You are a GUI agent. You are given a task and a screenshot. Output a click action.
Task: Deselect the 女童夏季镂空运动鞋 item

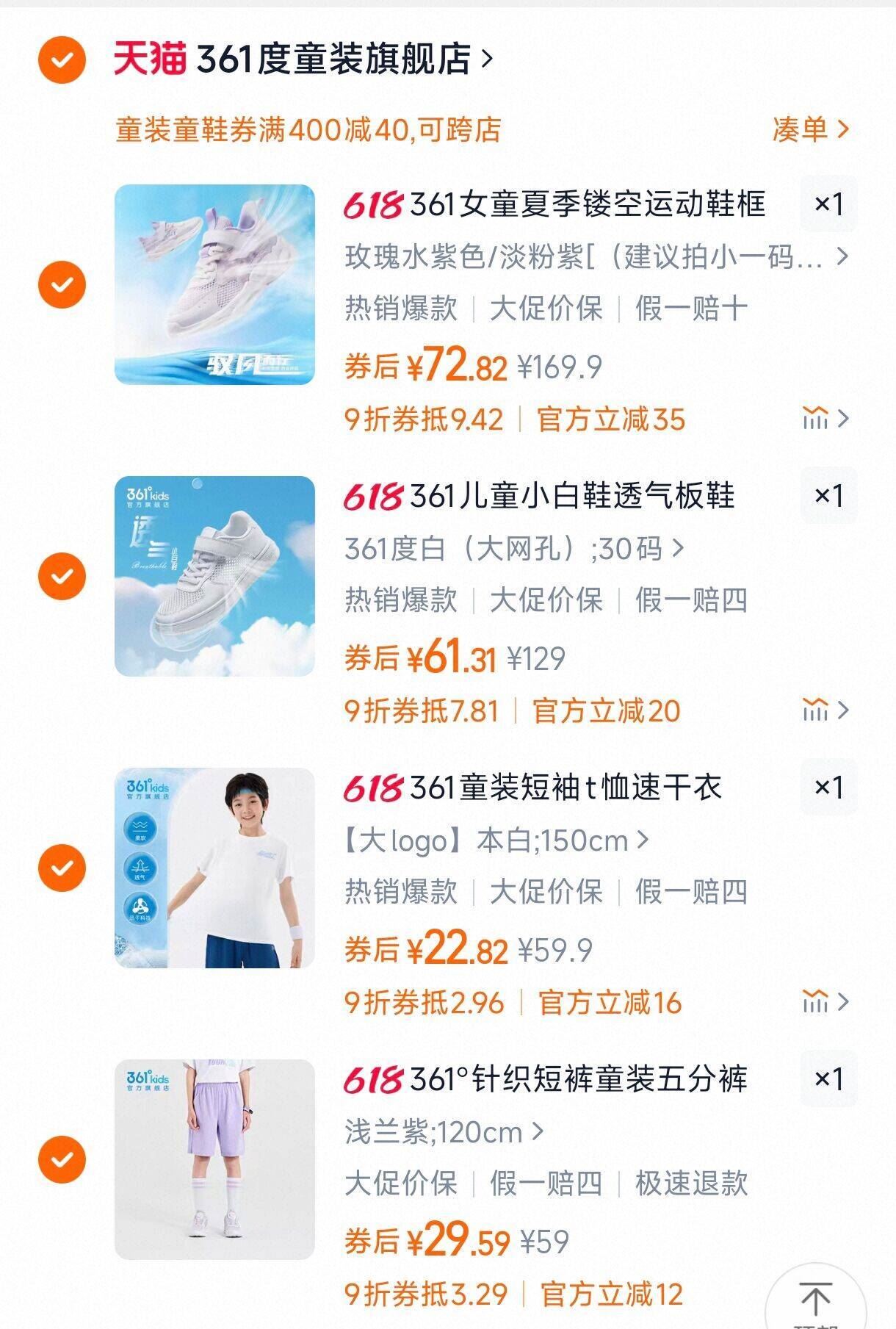coord(62,284)
